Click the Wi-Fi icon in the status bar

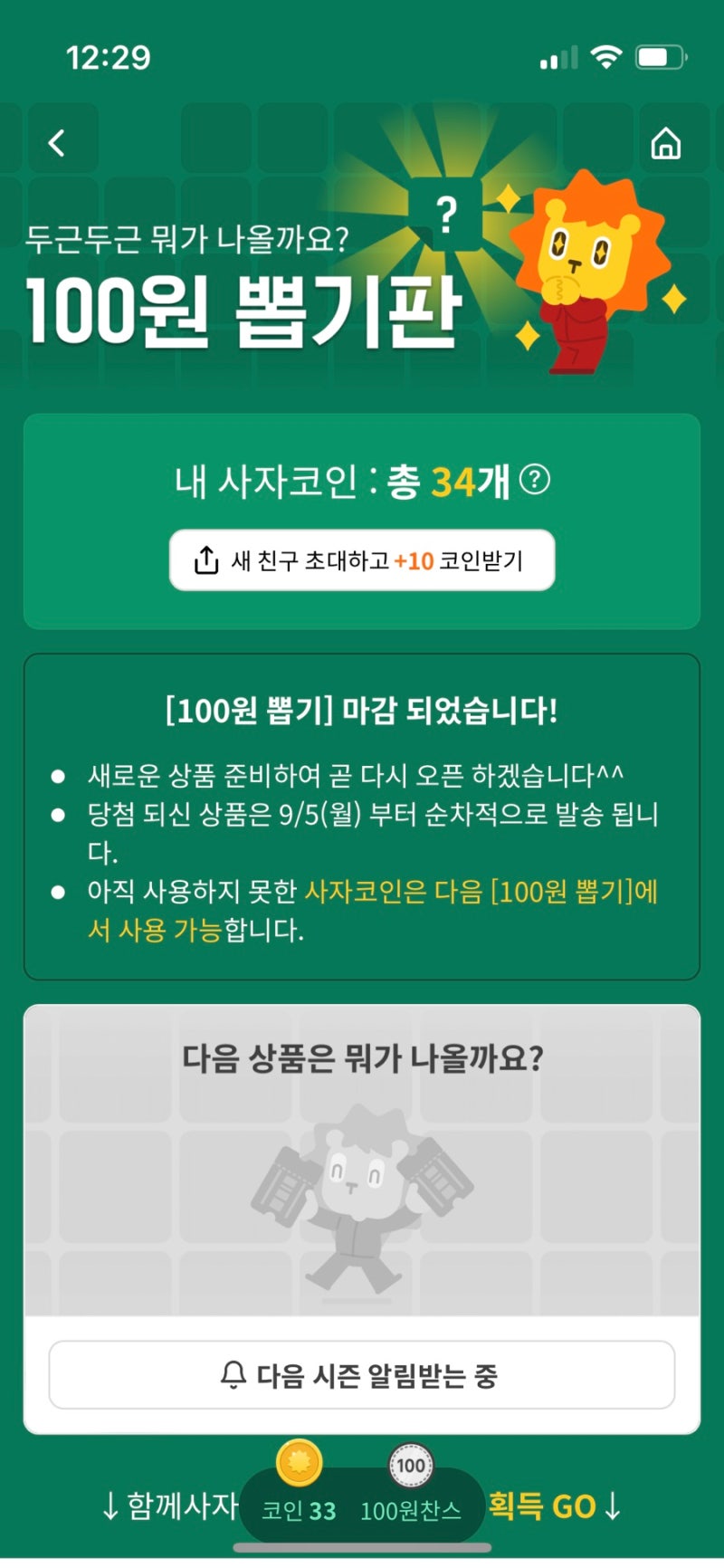tap(606, 56)
